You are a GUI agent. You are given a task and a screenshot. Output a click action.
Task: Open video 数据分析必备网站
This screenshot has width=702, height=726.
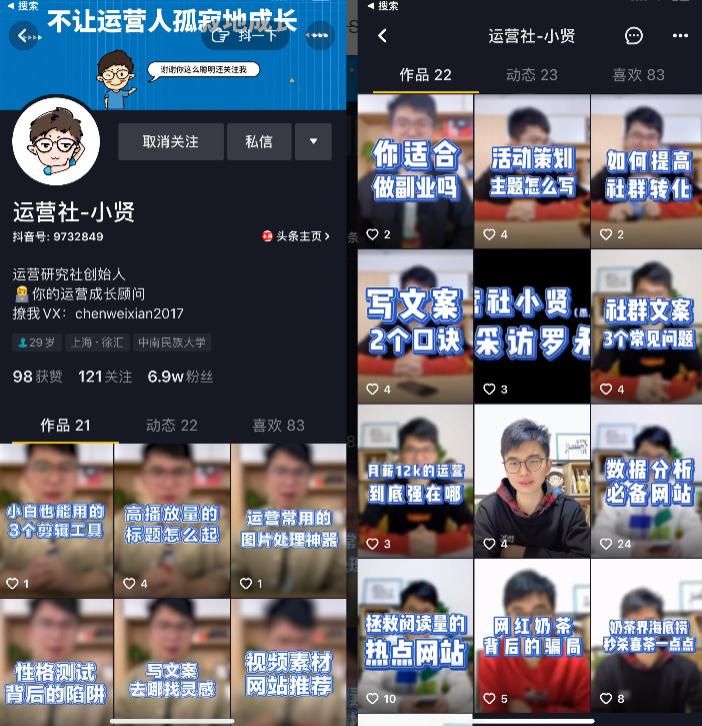646,480
